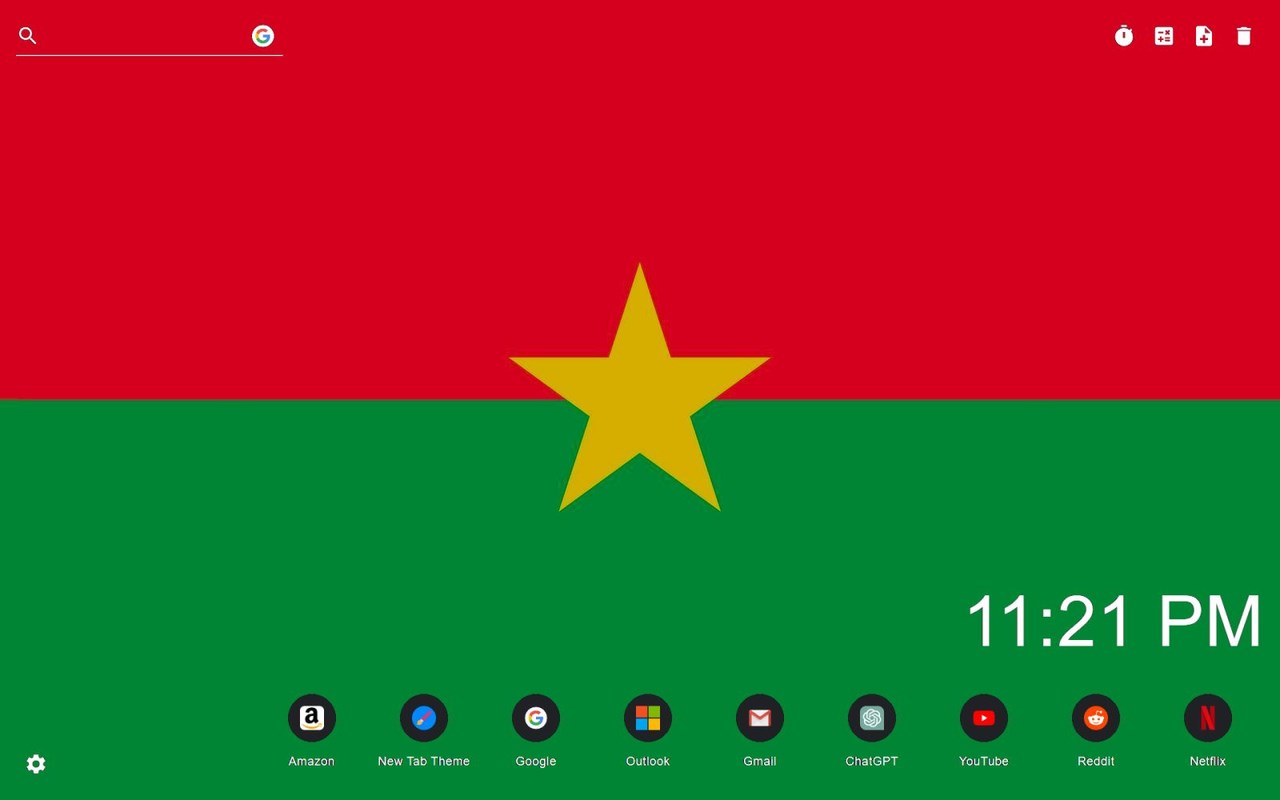Open the settings gear
Image resolution: width=1280 pixels, height=800 pixels.
tap(36, 764)
